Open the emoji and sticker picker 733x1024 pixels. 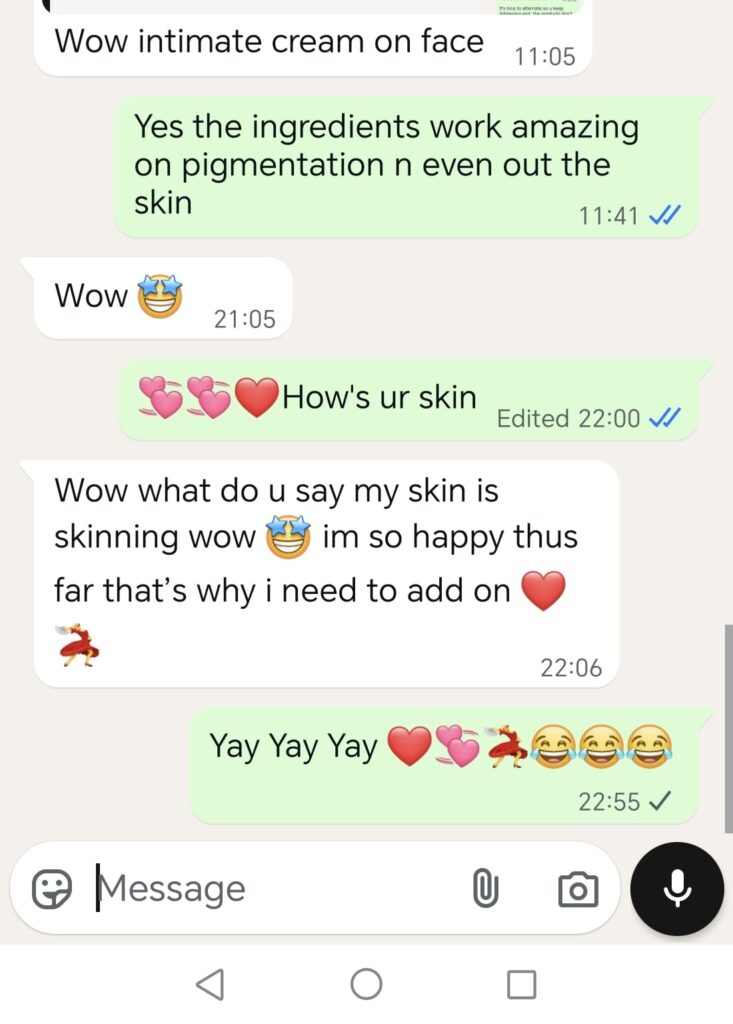pyautogui.click(x=52, y=888)
